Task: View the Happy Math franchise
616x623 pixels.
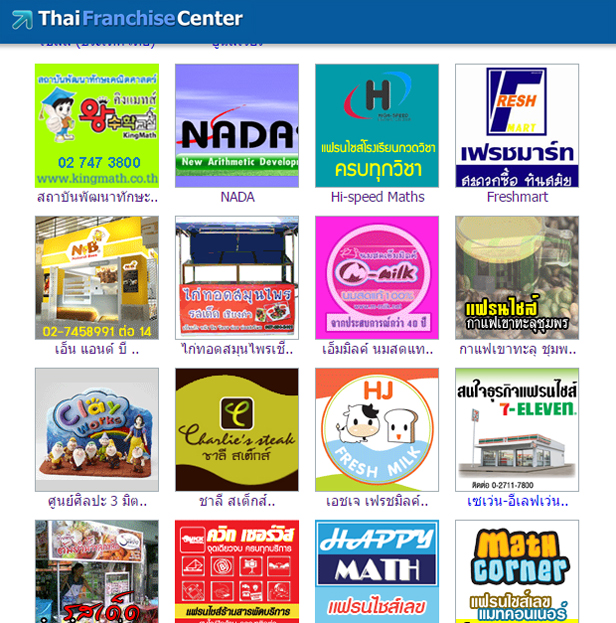Action: point(377,572)
